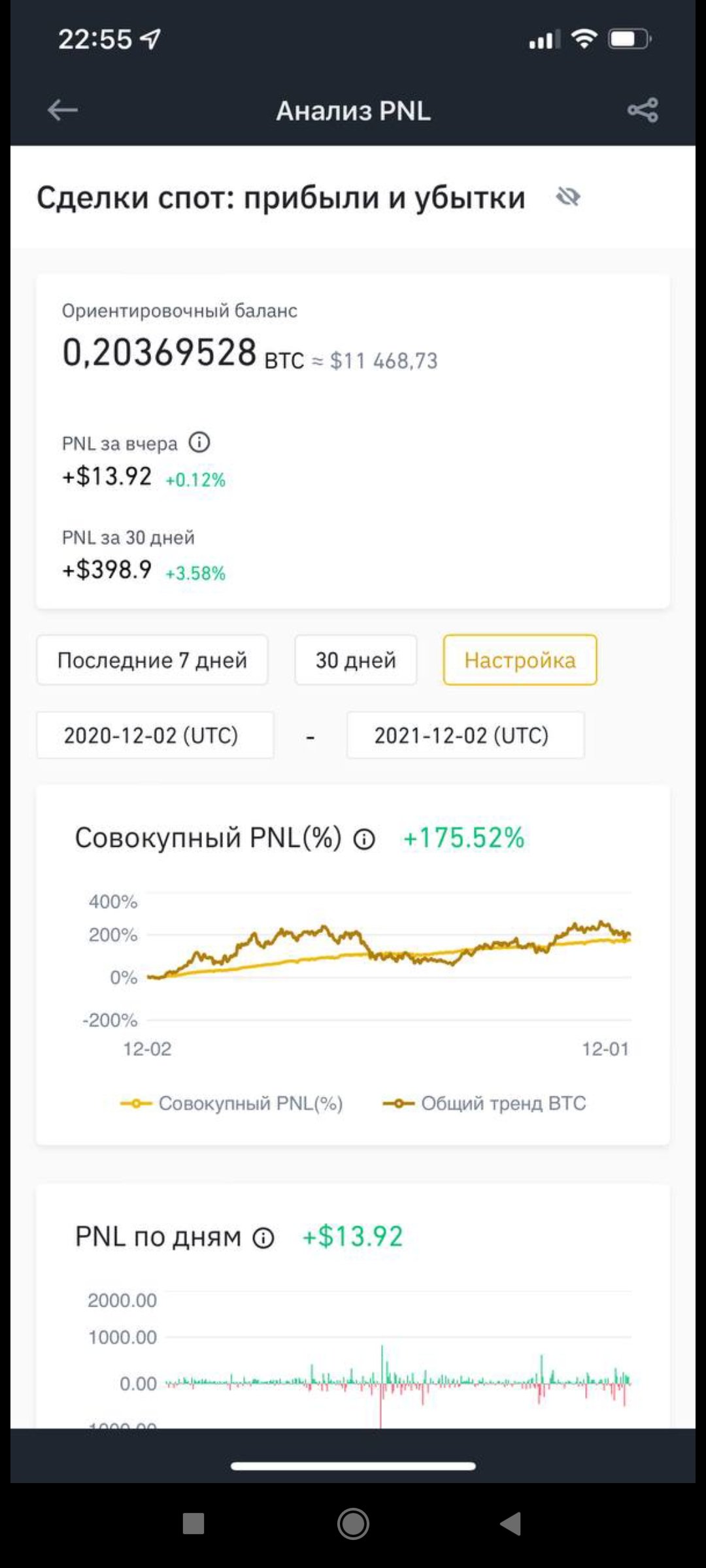This screenshot has width=706, height=1568.
Task: Share the PNL analysis
Action: click(643, 110)
